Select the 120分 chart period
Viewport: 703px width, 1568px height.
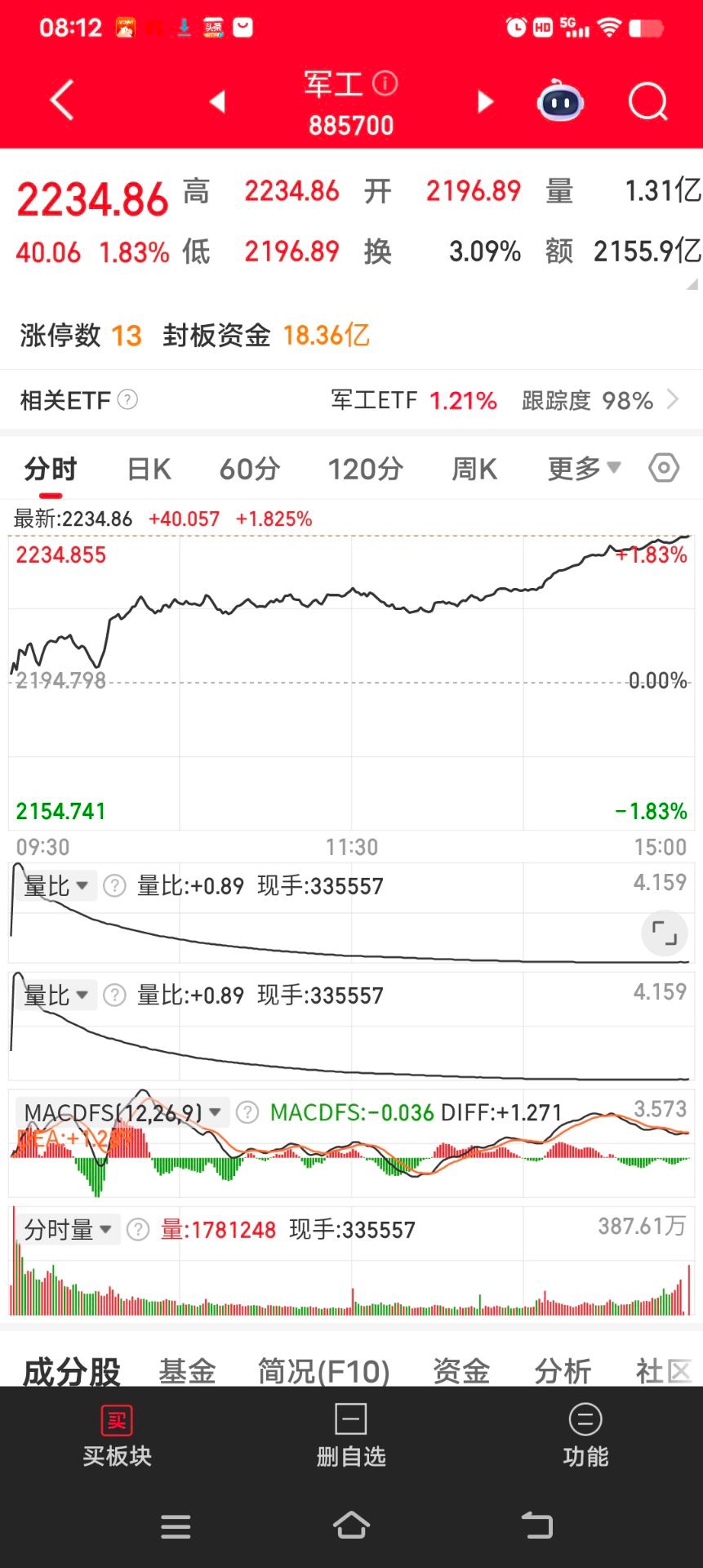(366, 470)
